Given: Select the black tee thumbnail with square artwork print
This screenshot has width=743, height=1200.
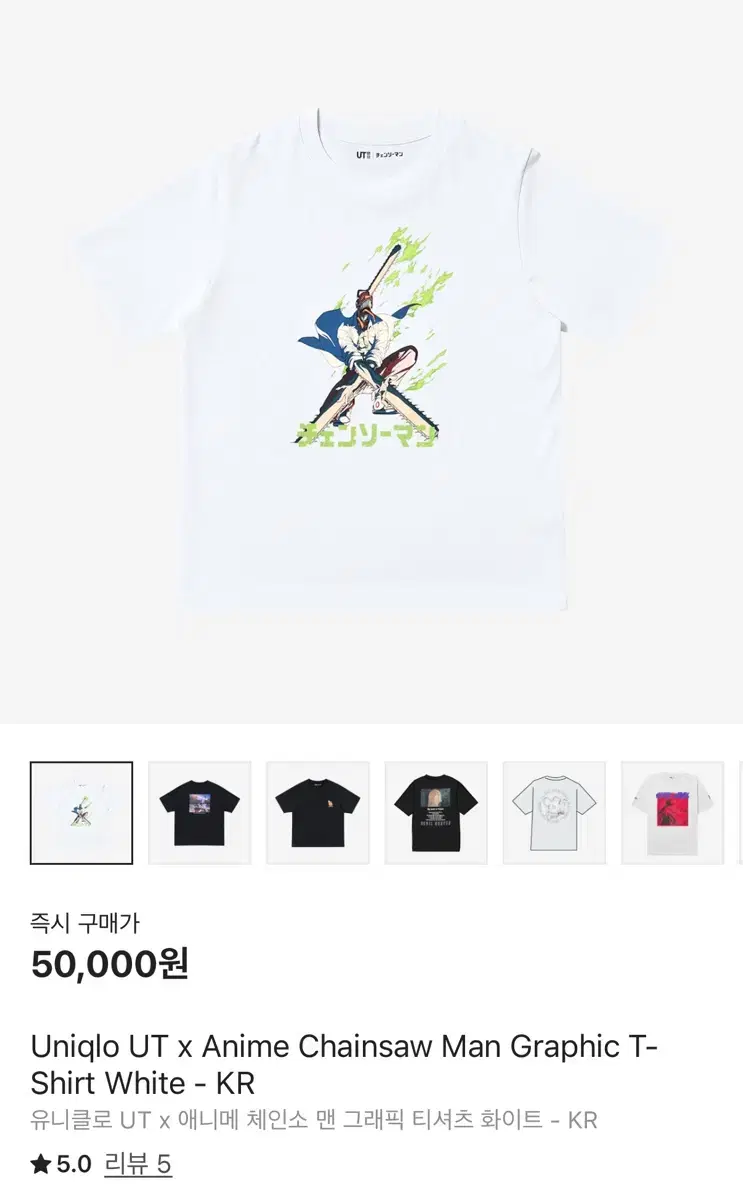Looking at the screenshot, I should point(199,811).
